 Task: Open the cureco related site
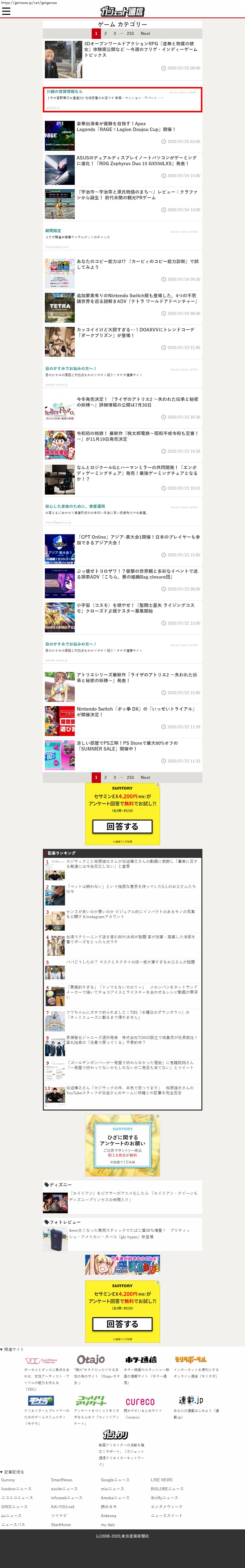click(x=140, y=1402)
